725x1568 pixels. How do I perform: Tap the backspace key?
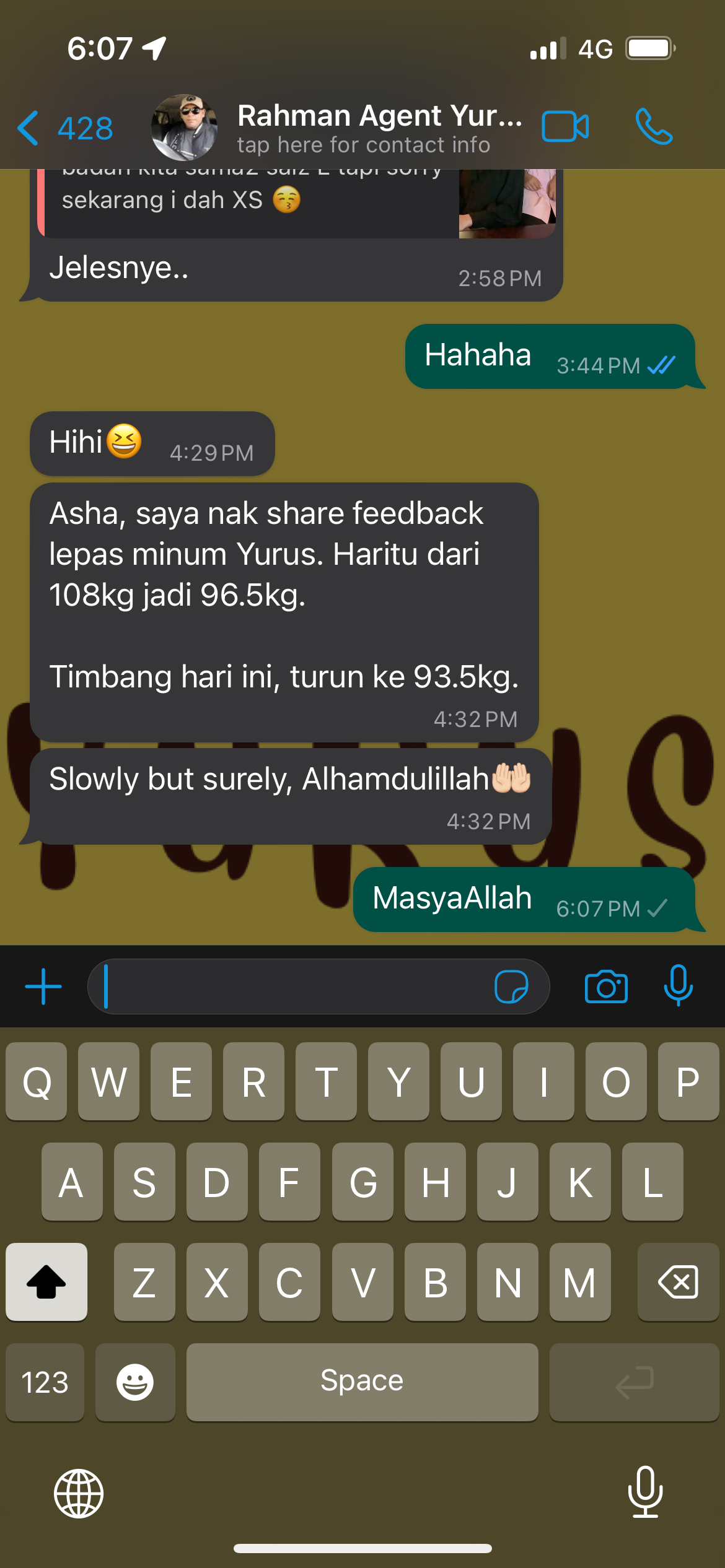coord(678,1282)
